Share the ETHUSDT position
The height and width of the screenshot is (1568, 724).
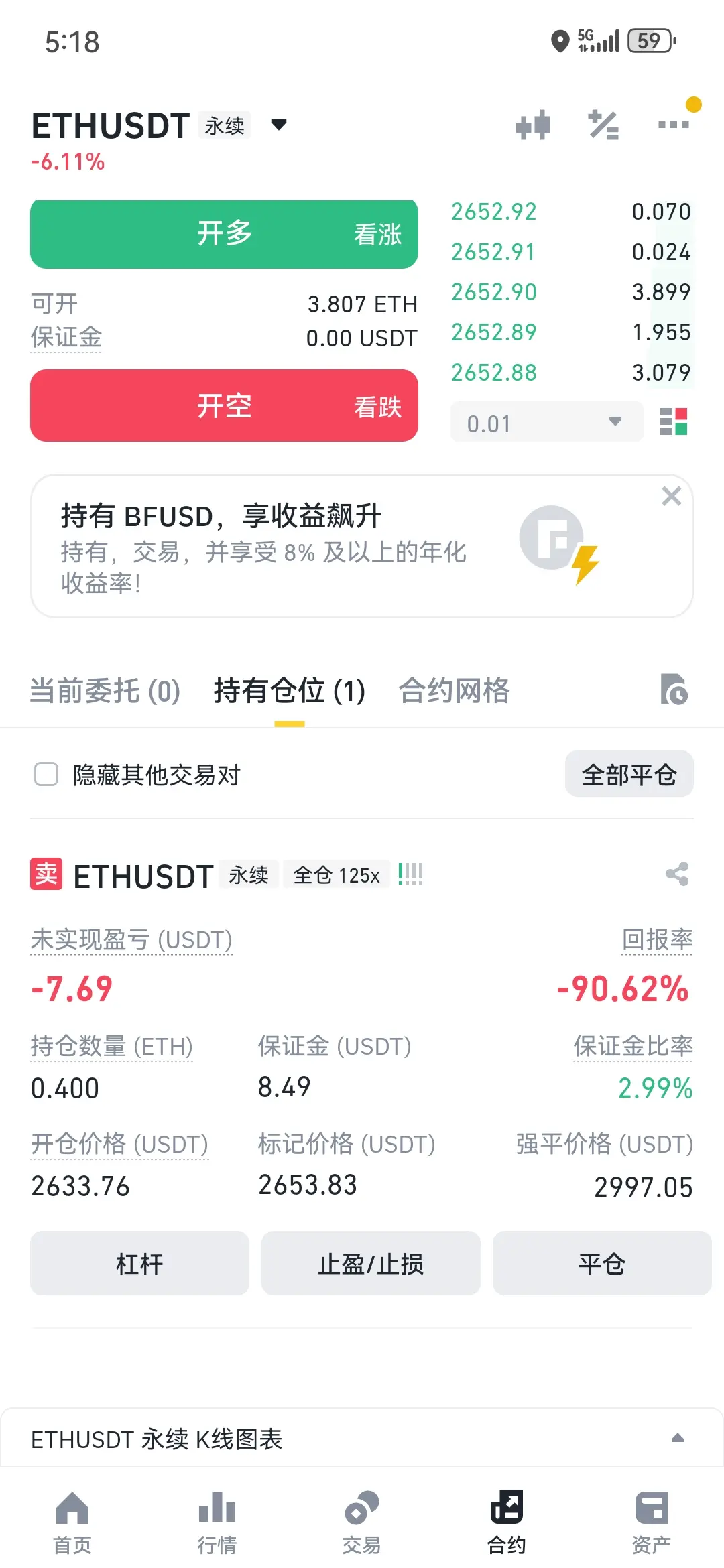677,874
